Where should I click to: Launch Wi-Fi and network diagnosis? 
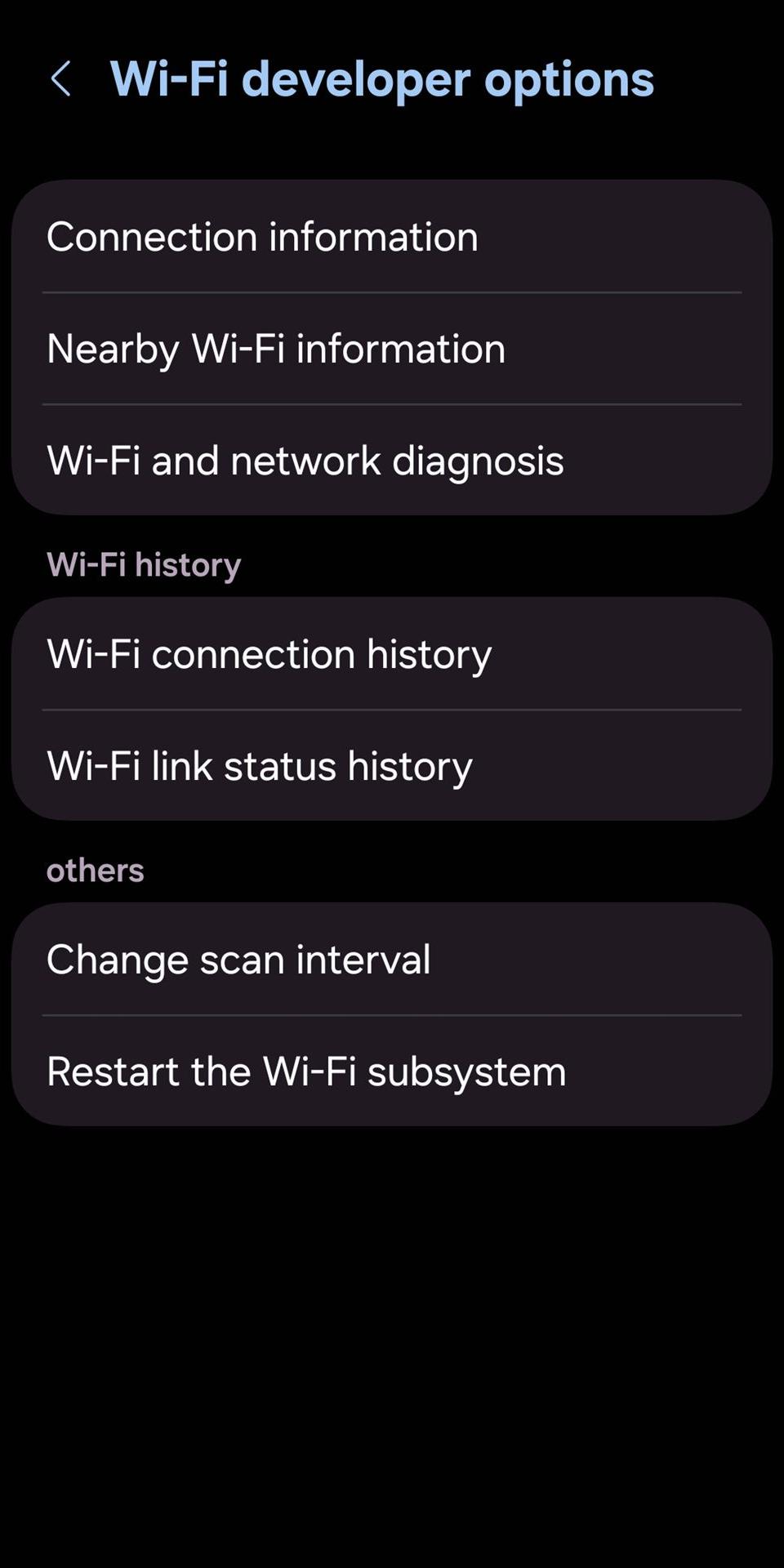point(305,460)
